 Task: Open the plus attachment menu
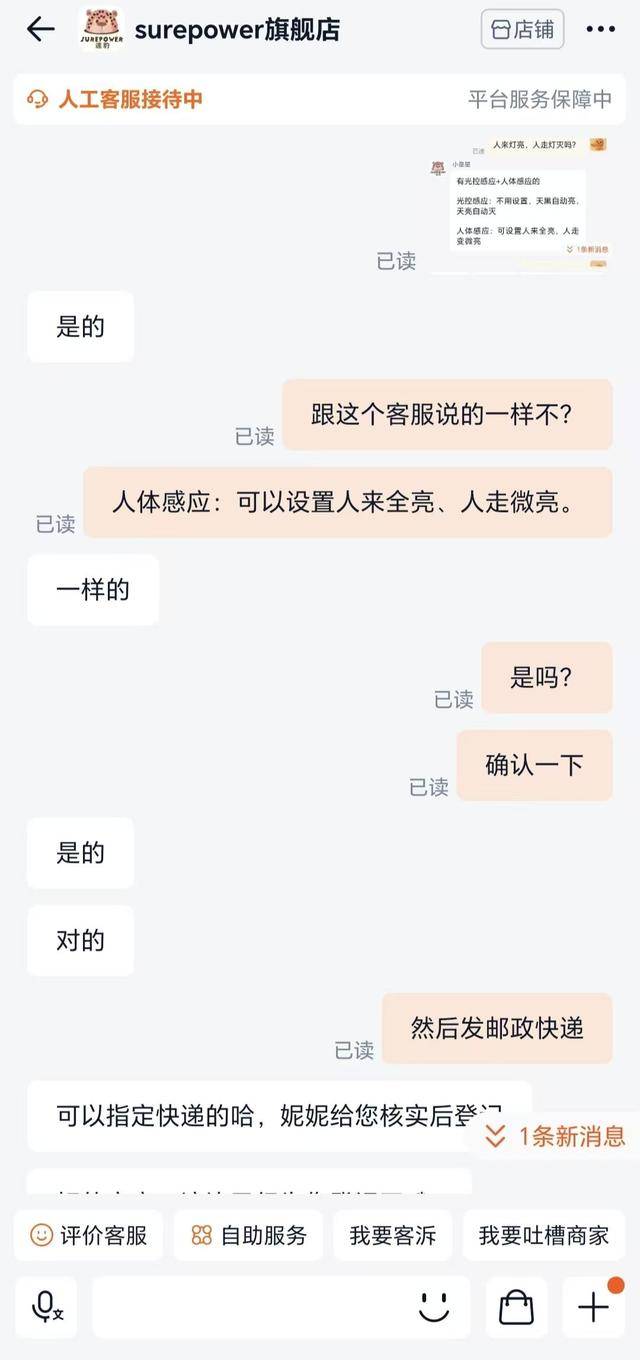[x=593, y=1307]
